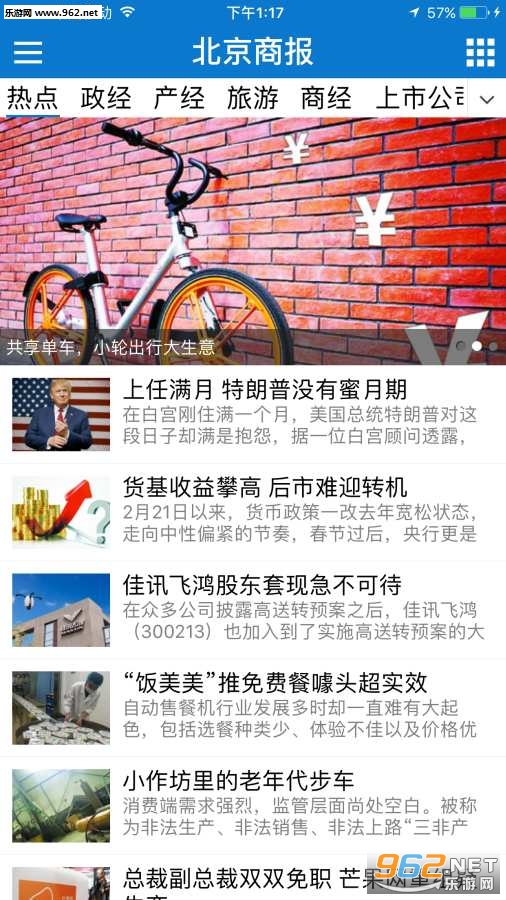Open the “饭美美”推免费餐 article
This screenshot has height=900, width=506.
[253, 707]
